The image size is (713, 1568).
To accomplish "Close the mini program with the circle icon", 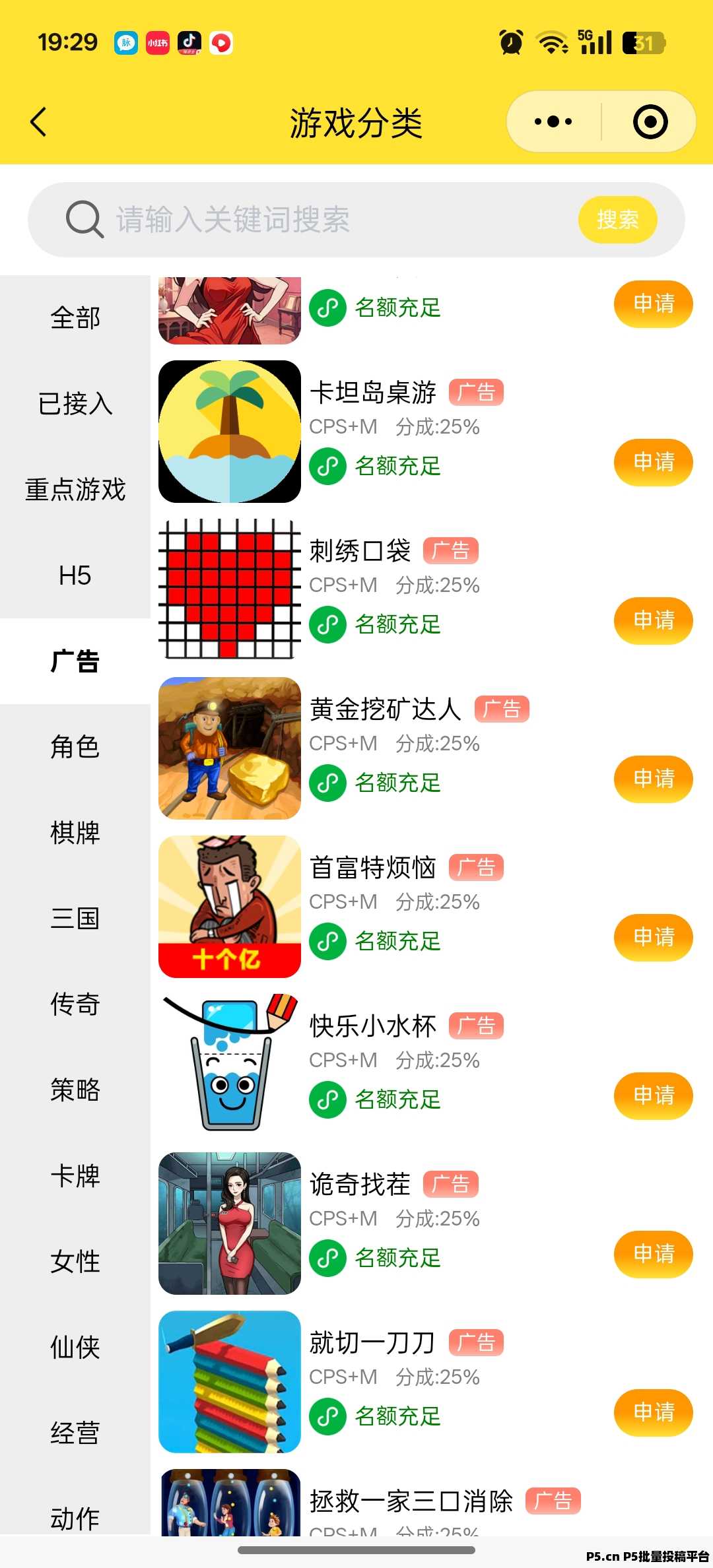I will (650, 121).
